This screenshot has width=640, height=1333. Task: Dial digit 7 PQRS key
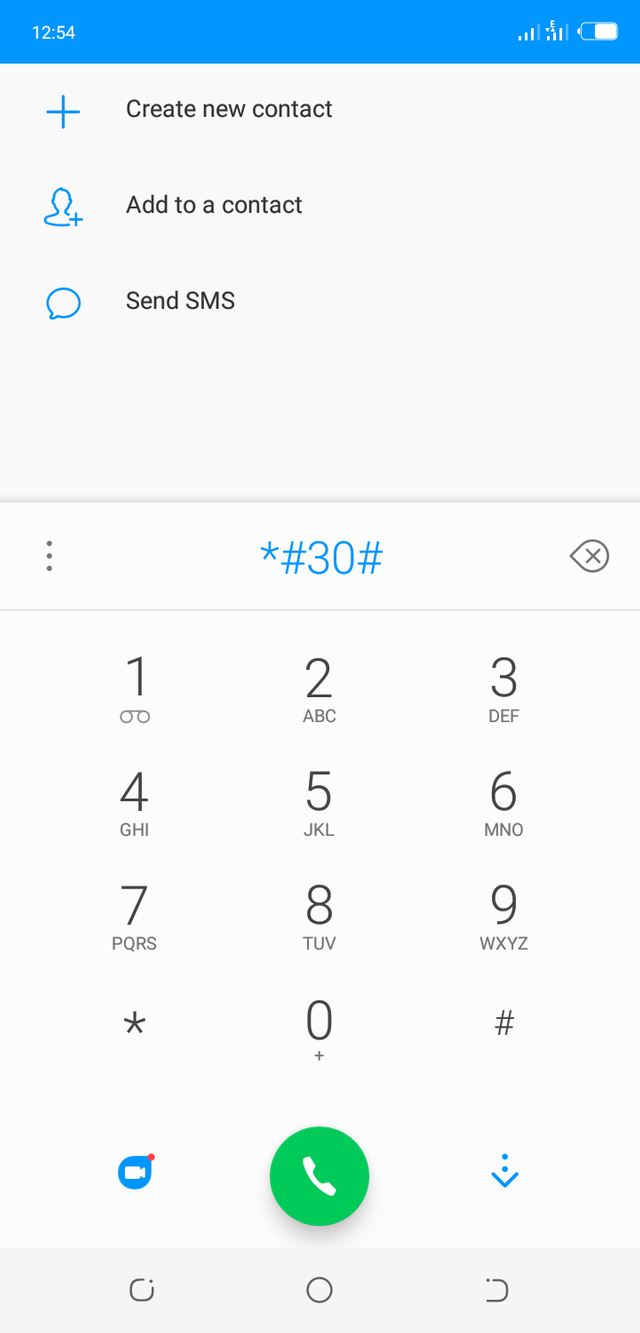point(135,916)
